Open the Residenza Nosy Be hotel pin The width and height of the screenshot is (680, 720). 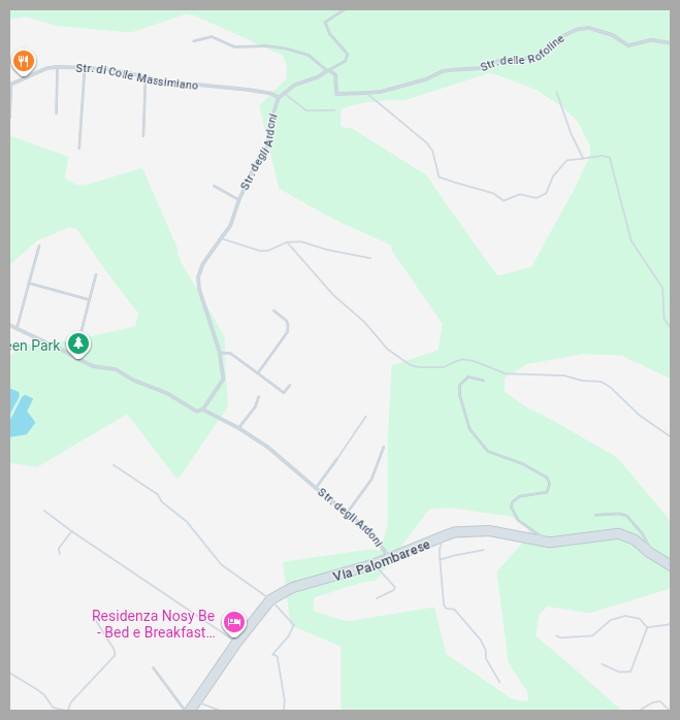(x=233, y=622)
